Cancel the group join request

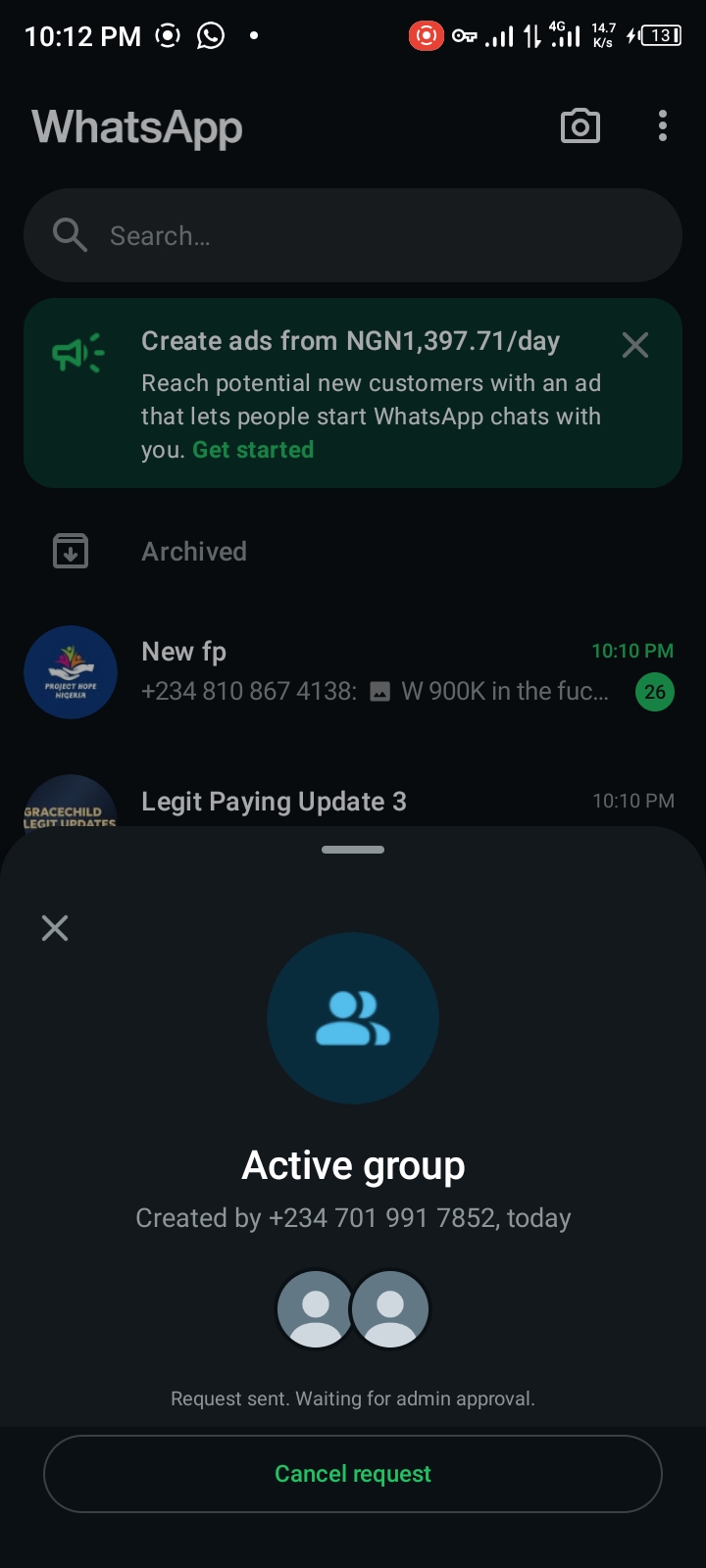click(x=353, y=1474)
